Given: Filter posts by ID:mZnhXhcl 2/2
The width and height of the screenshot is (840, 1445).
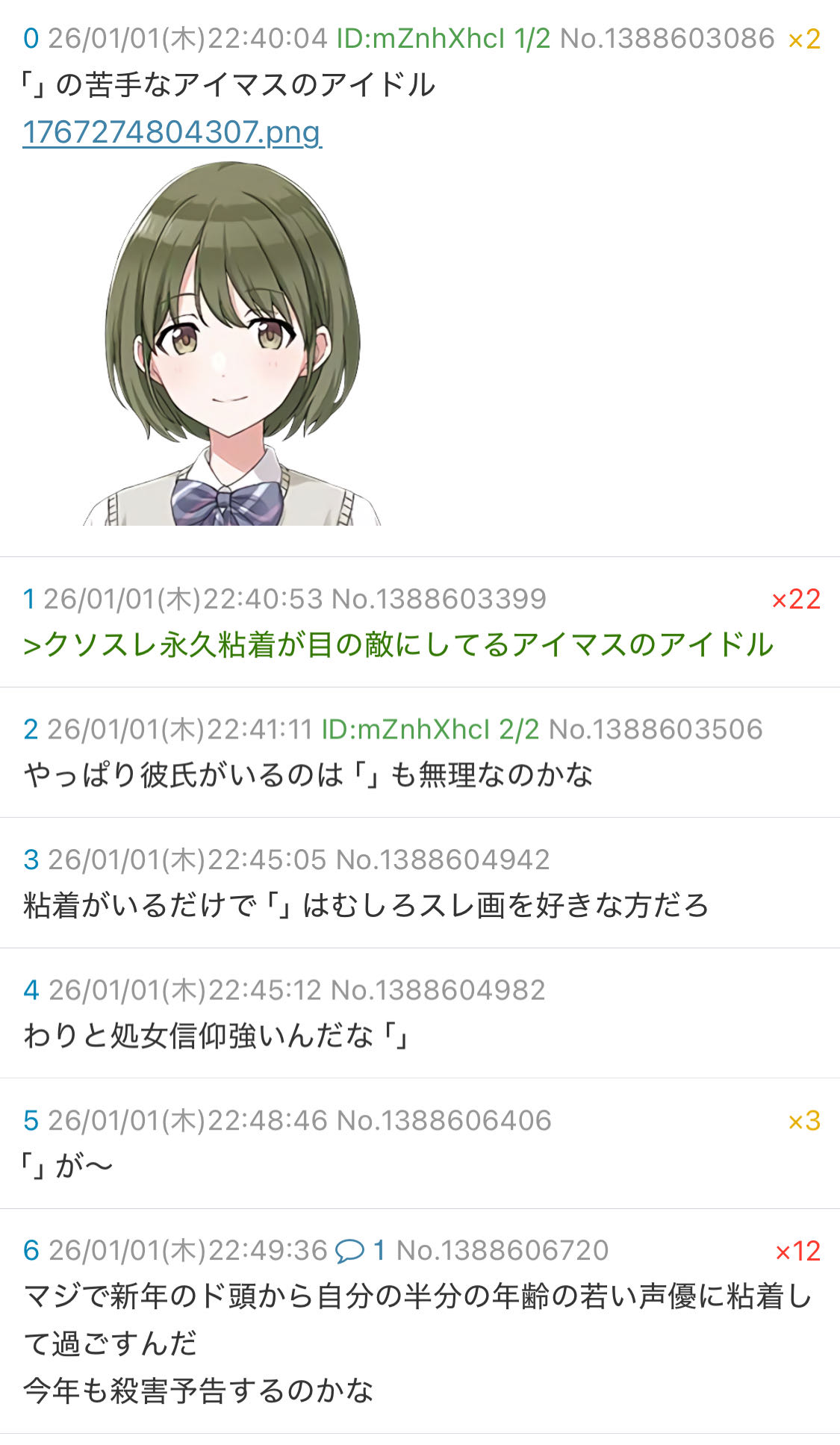Looking at the screenshot, I should [x=429, y=730].
